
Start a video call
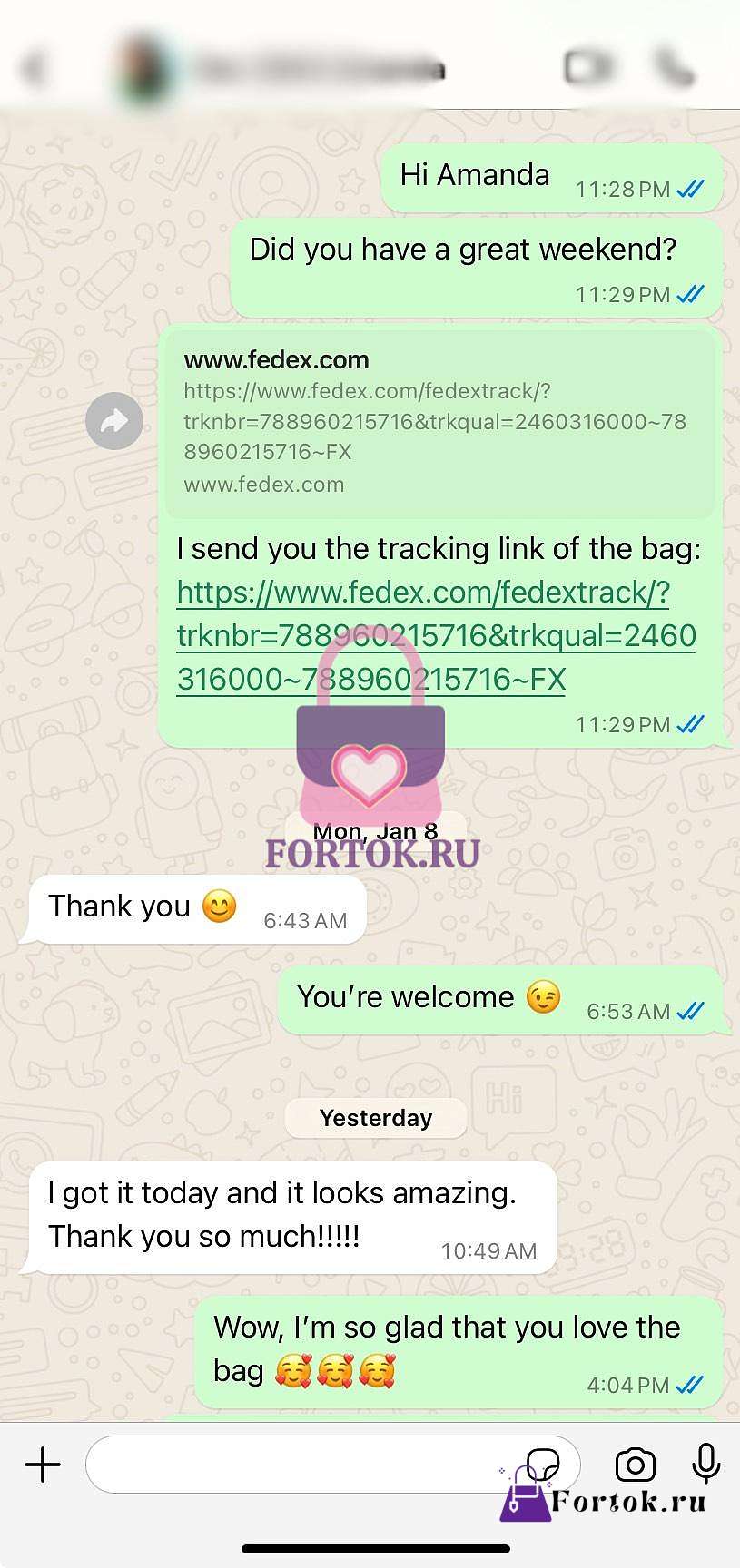588,68
